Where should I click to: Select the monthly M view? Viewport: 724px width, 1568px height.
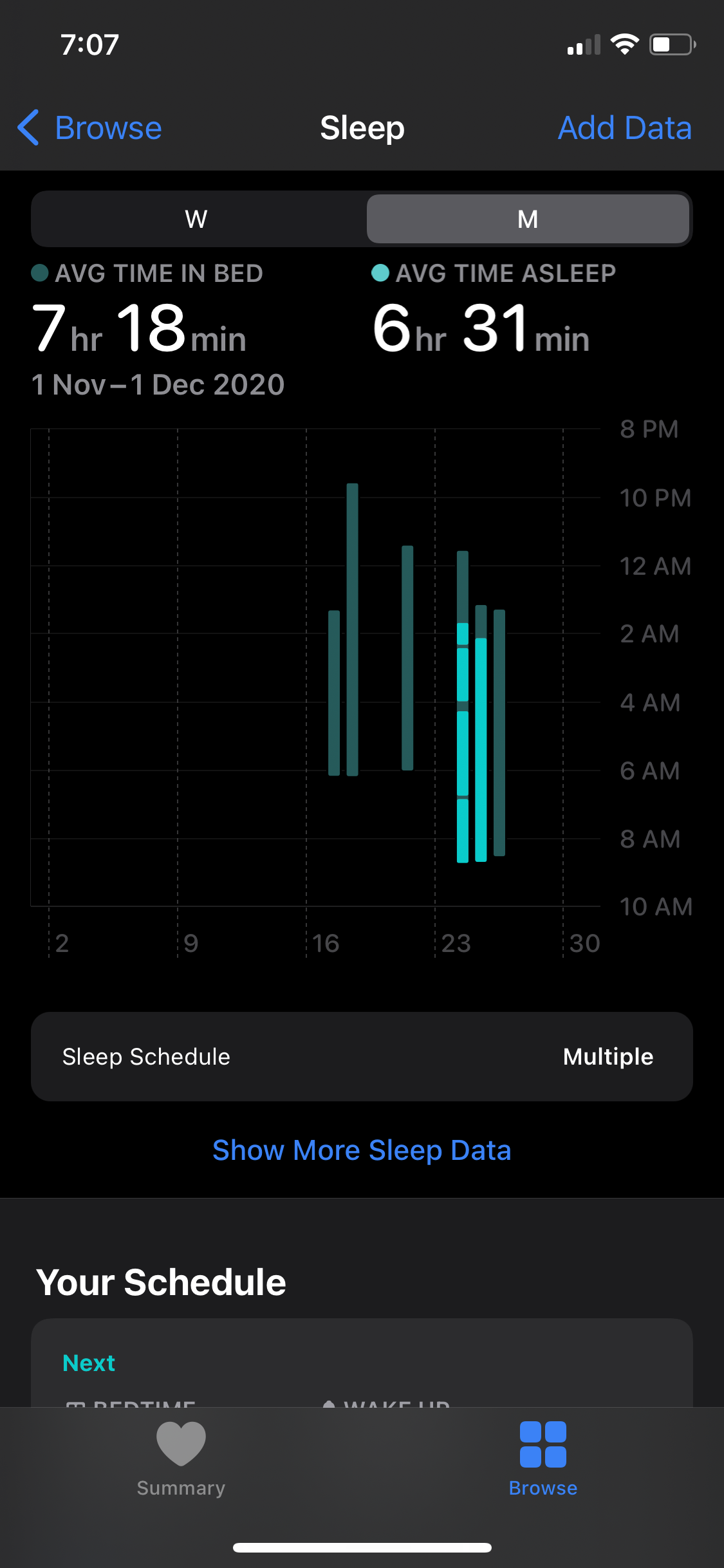[x=528, y=219]
